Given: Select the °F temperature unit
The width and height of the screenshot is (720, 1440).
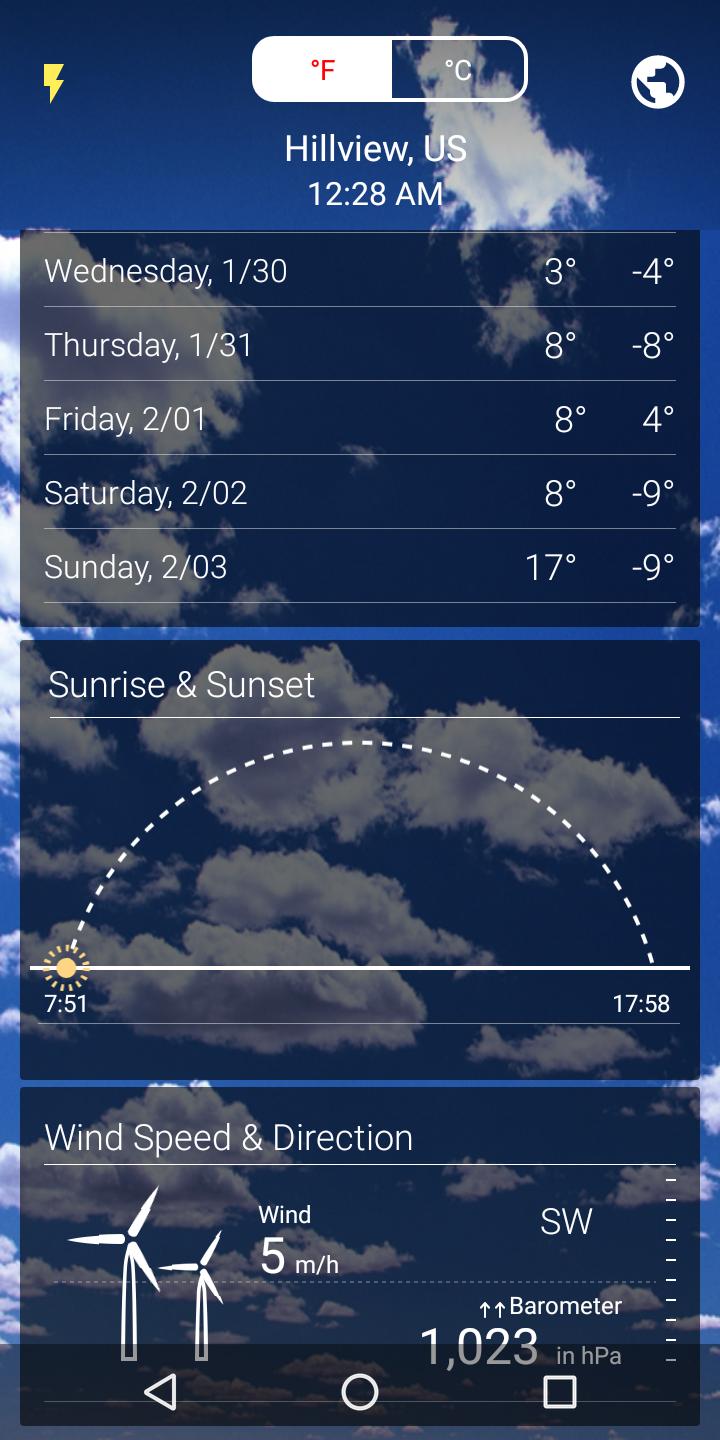Looking at the screenshot, I should coord(320,68).
